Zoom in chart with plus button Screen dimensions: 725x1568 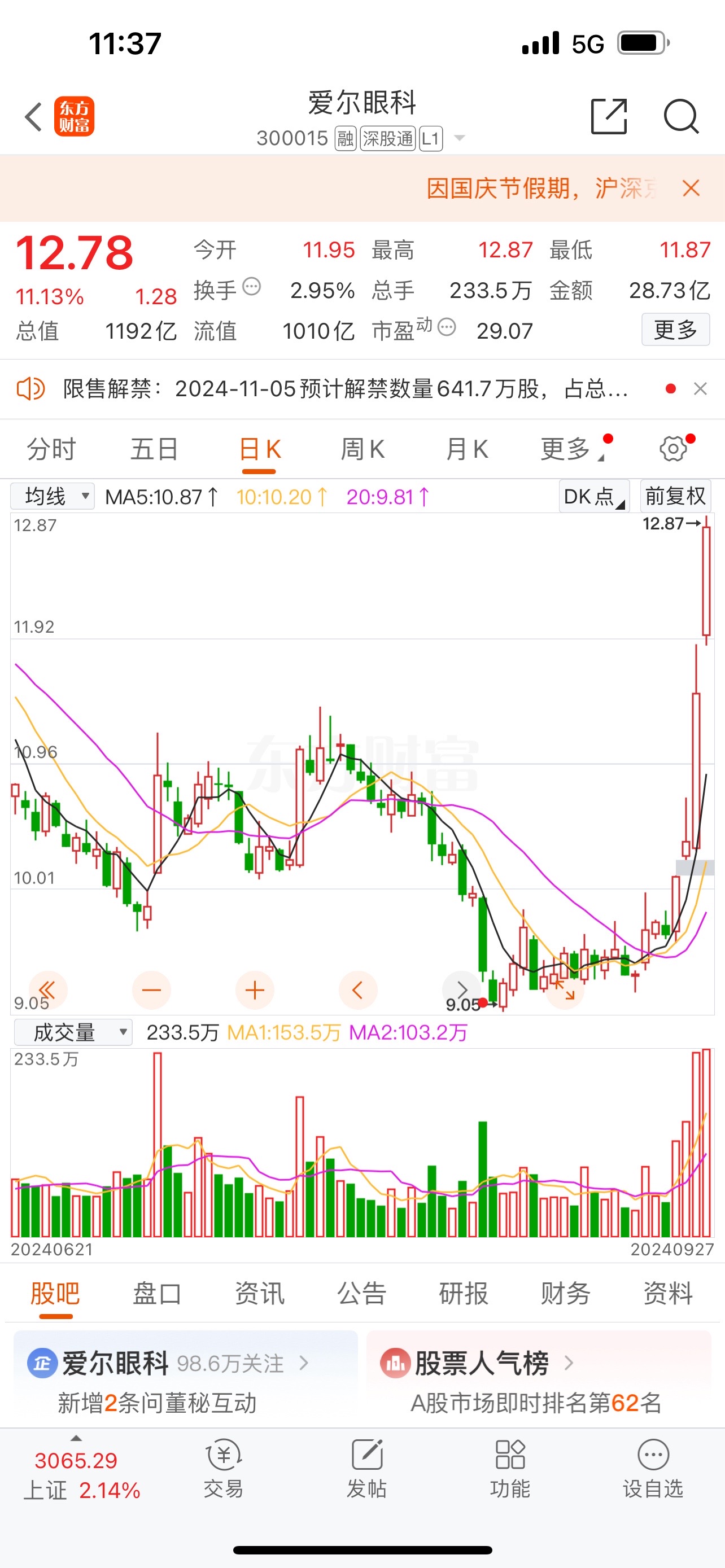pos(255,991)
